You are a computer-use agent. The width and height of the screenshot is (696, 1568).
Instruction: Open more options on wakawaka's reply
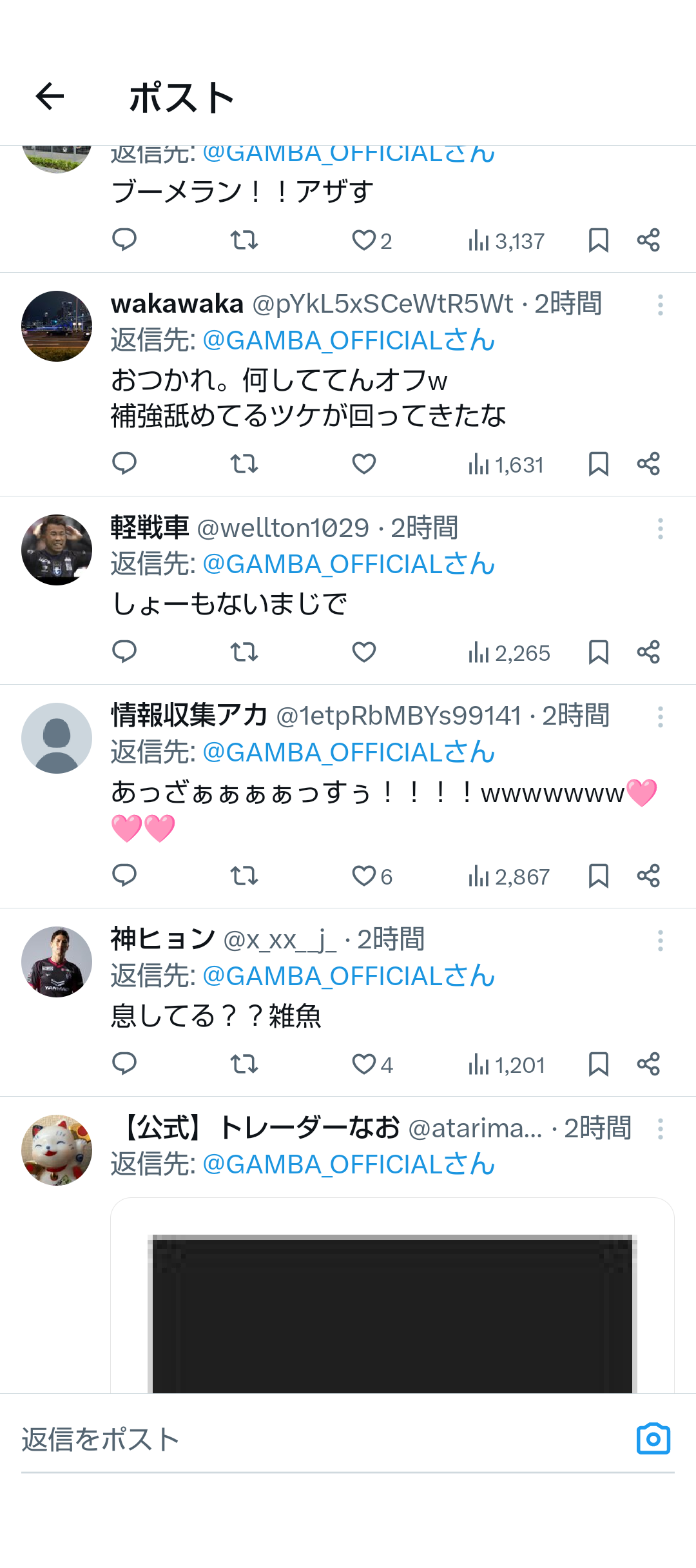(x=660, y=304)
